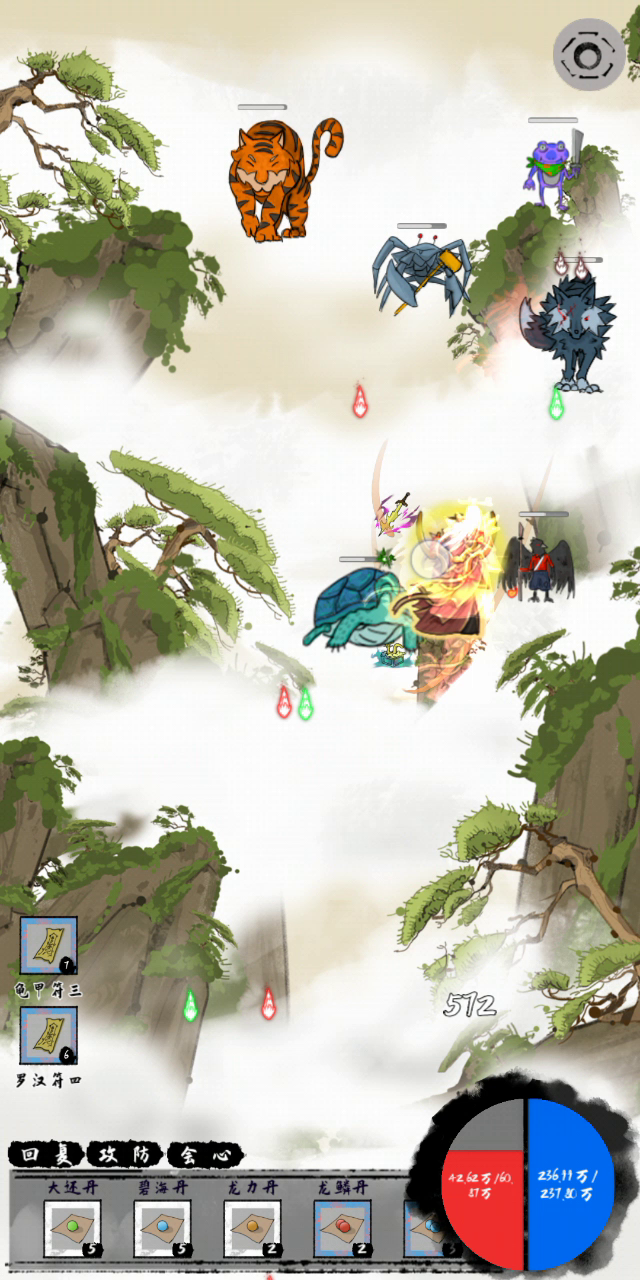Use the 碧海丹 pill
640x1280 pixels.
click(x=162, y=1228)
